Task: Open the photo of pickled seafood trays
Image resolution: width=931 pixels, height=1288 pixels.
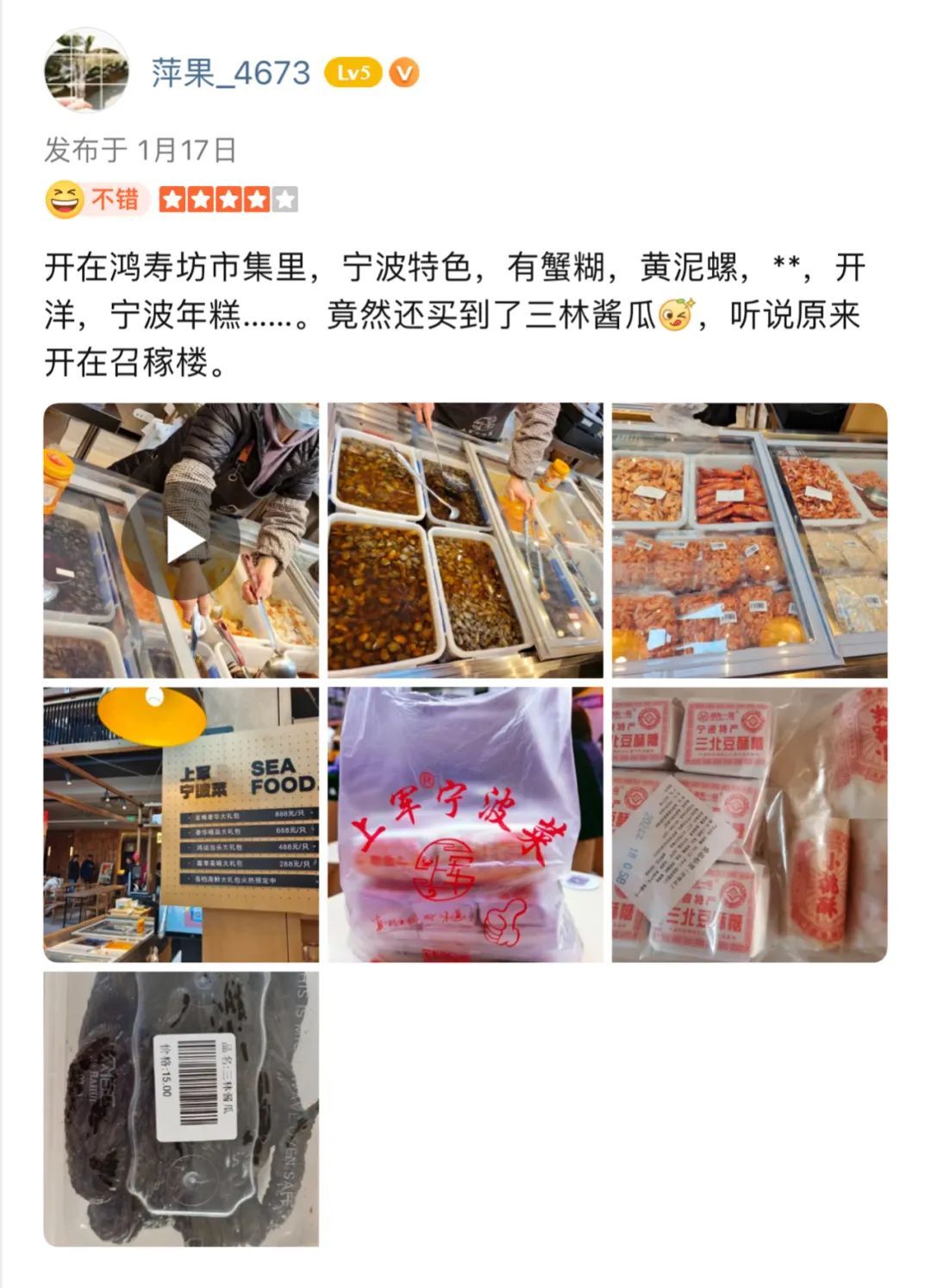Action: coord(465,541)
